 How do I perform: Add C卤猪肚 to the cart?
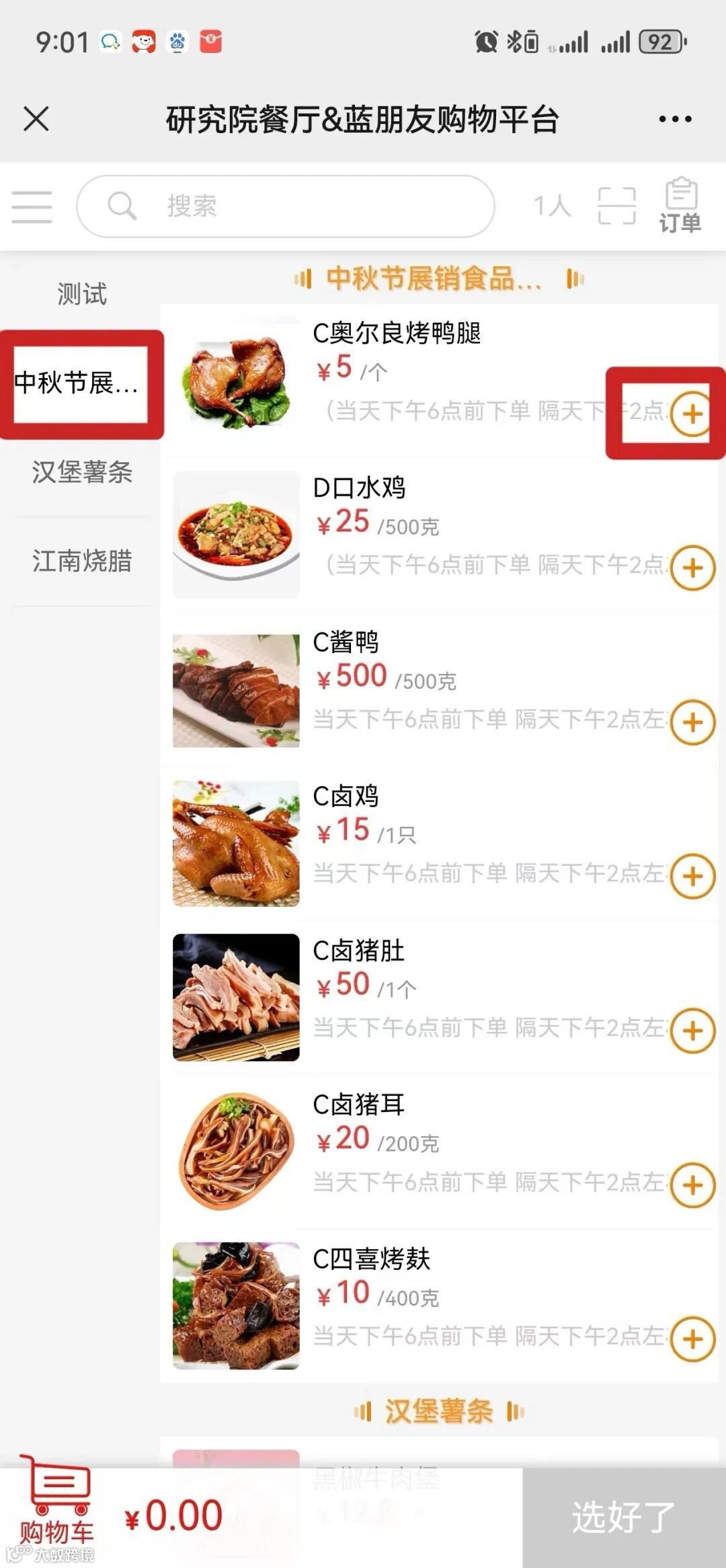click(692, 1031)
